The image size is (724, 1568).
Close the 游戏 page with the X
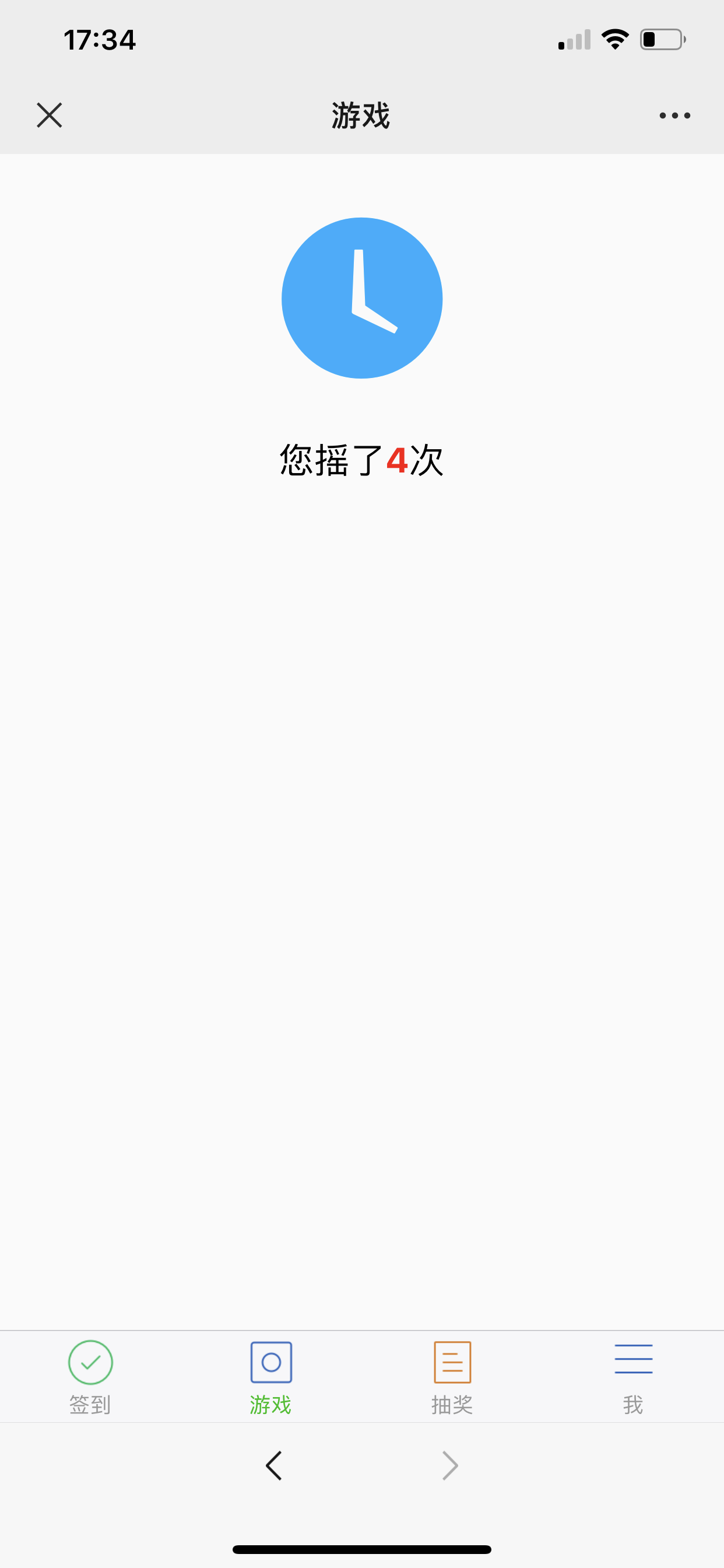(50, 115)
